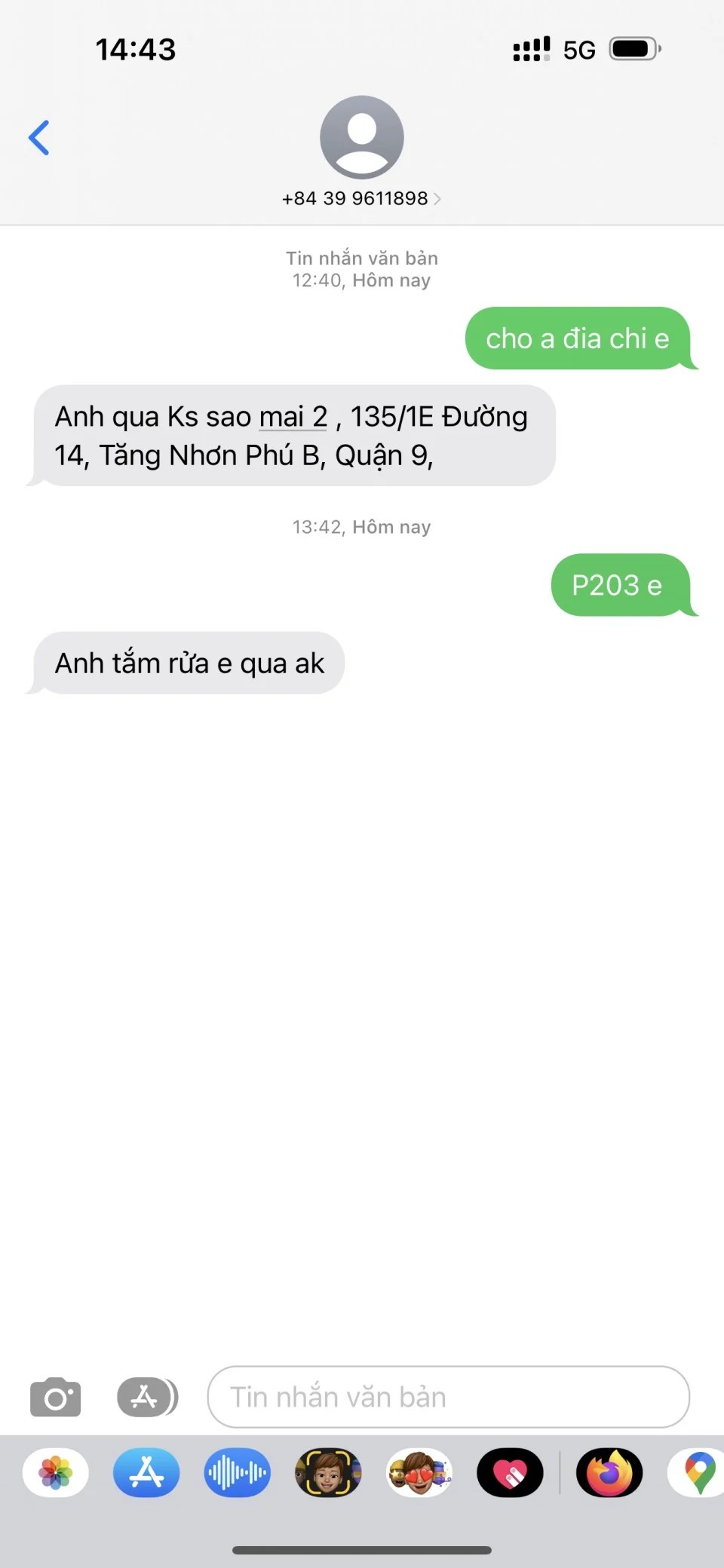Screen dimensions: 724x1568
Task: Open the Firefox app in the strip
Action: pos(609,1472)
